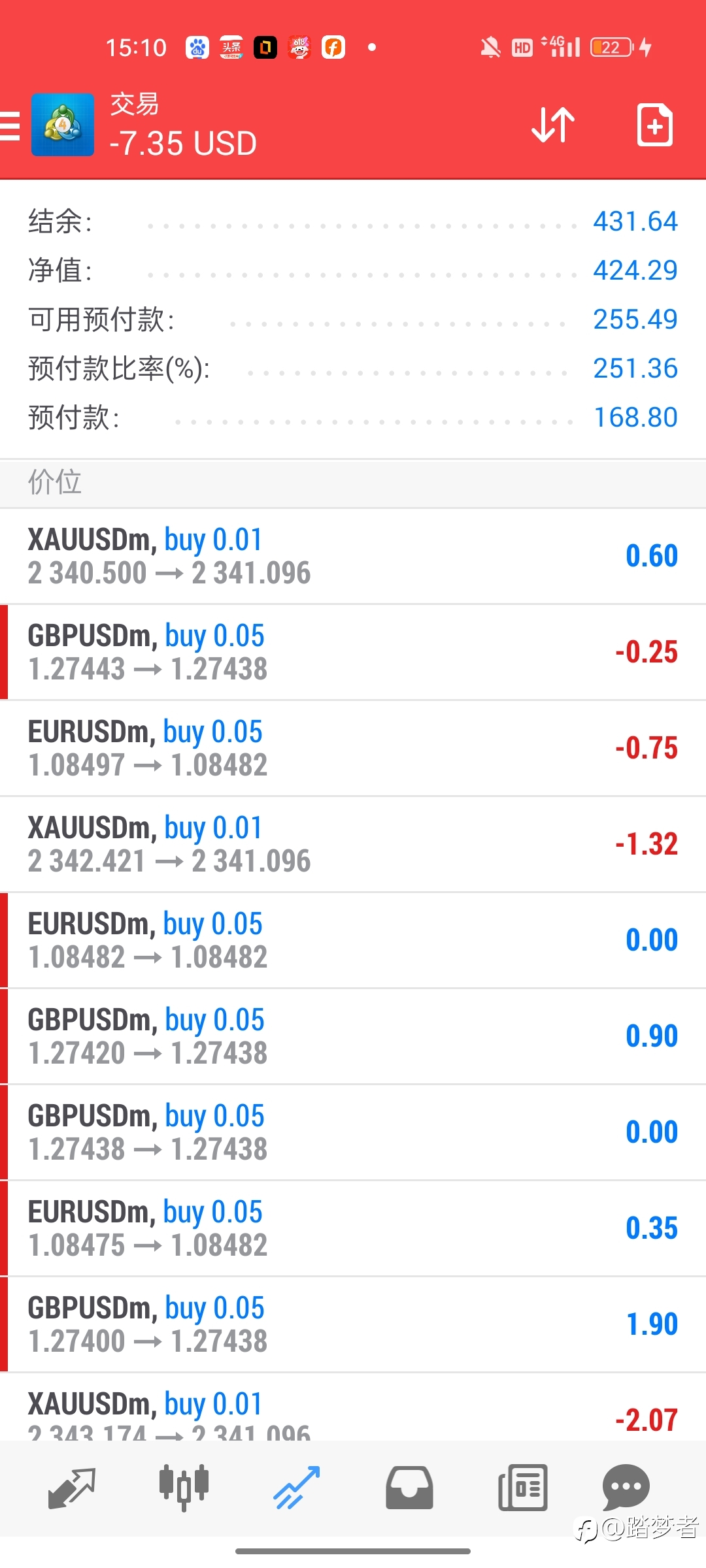Create a new order
The image size is (706, 1568).
(x=655, y=124)
